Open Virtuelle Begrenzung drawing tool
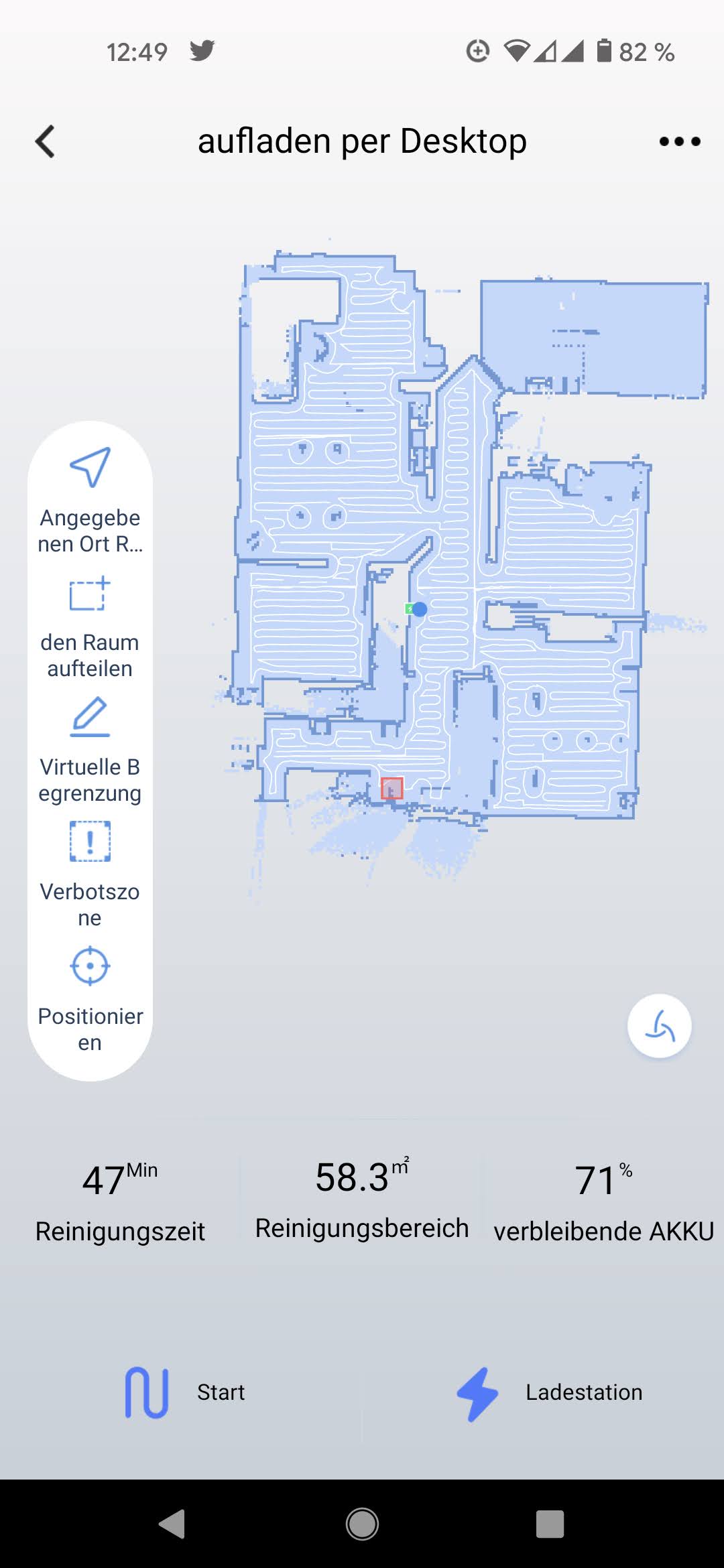The height and width of the screenshot is (1568, 724). pyautogui.click(x=90, y=750)
